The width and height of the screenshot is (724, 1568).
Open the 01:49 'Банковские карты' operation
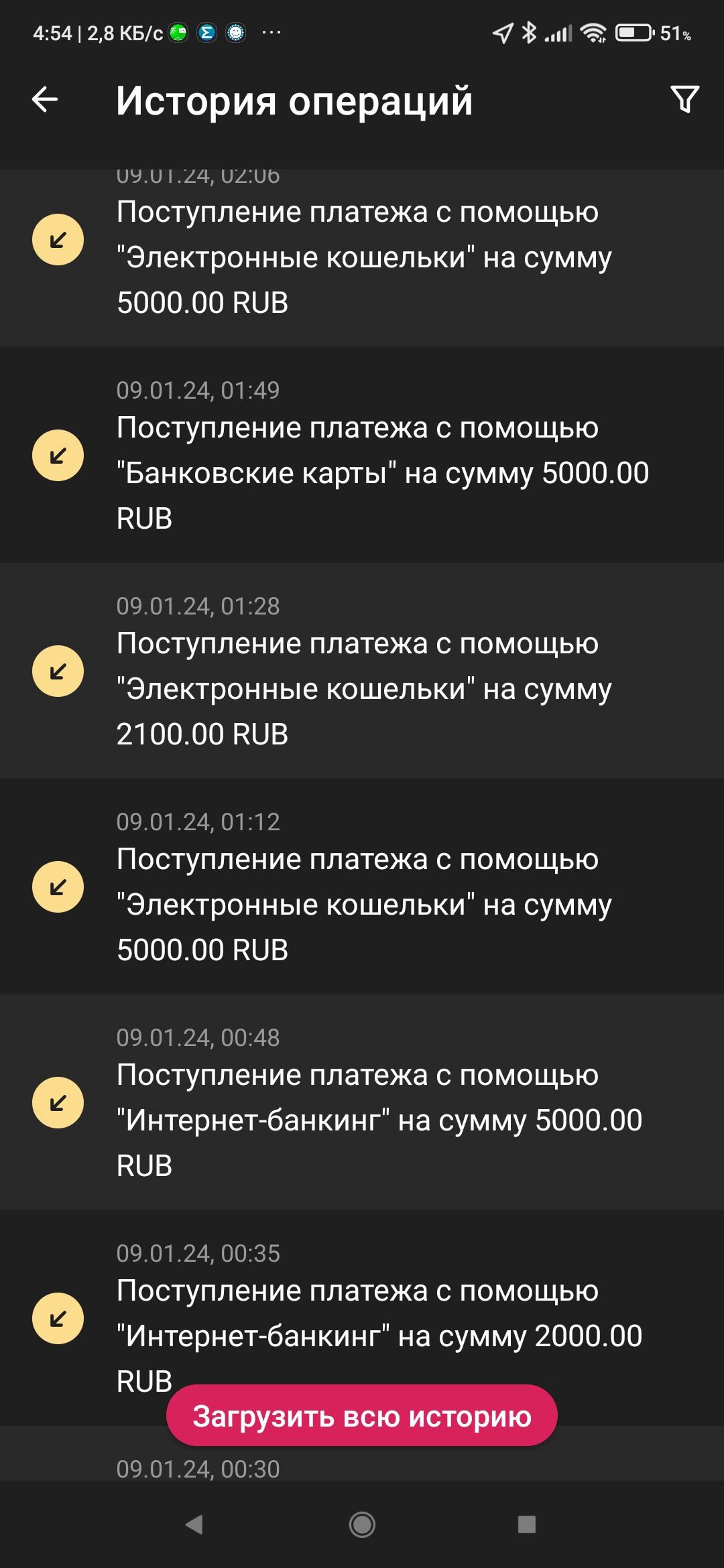tap(362, 456)
